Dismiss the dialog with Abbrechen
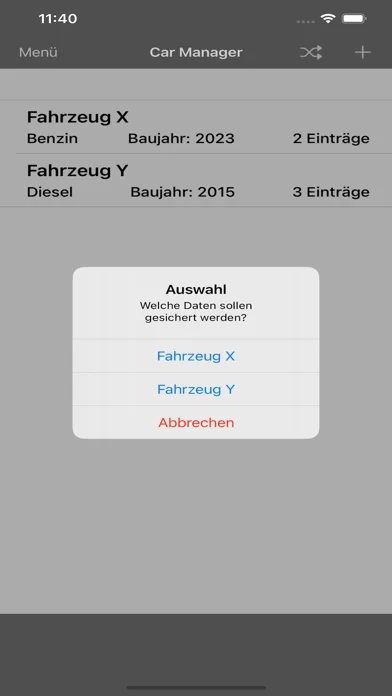392x696 pixels. (196, 423)
